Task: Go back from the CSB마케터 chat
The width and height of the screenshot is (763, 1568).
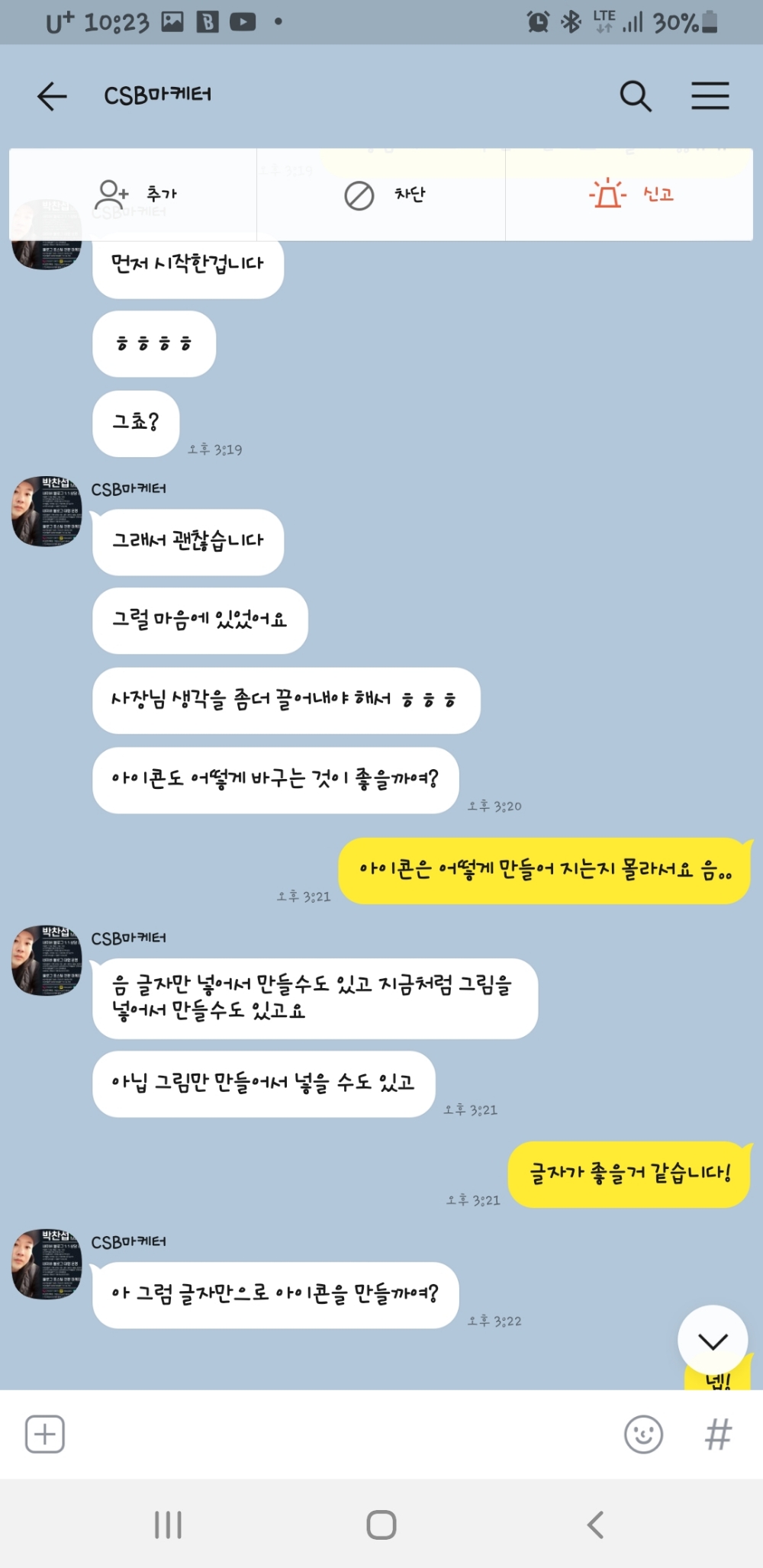Action: click(x=52, y=96)
